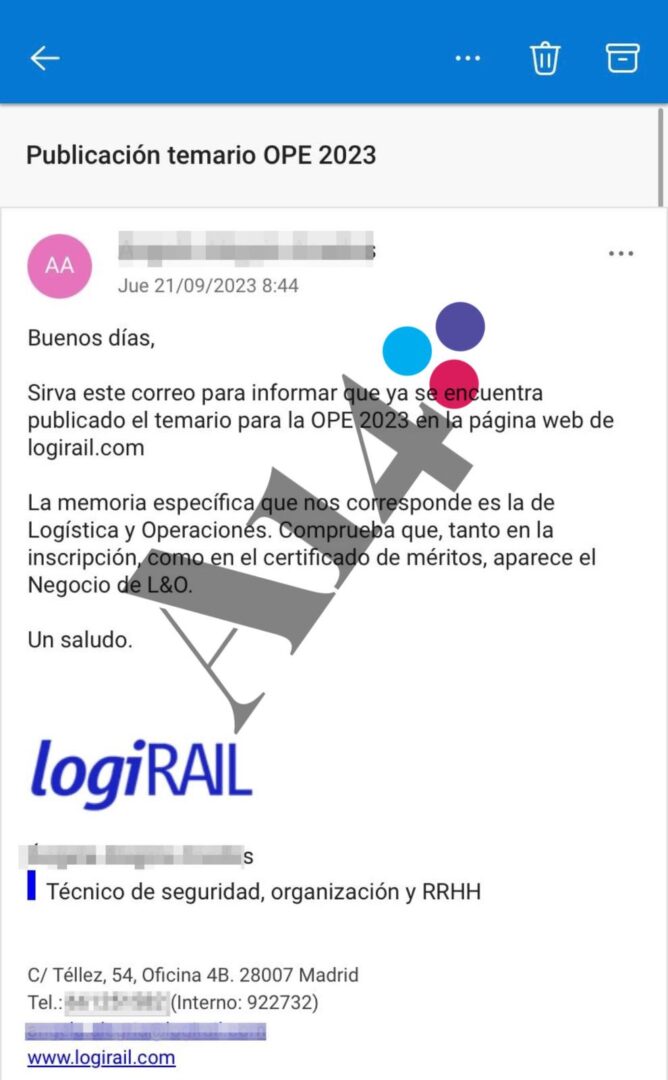Open the message options three-dot menu
The image size is (668, 1080).
click(x=621, y=254)
